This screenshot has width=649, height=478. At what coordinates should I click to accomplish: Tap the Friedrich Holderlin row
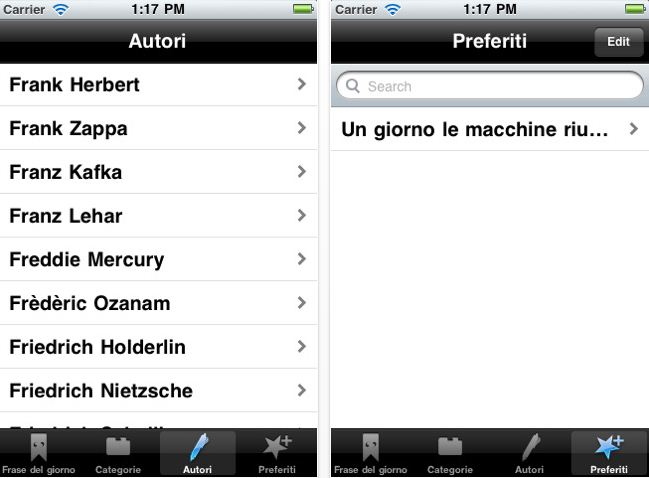158,347
